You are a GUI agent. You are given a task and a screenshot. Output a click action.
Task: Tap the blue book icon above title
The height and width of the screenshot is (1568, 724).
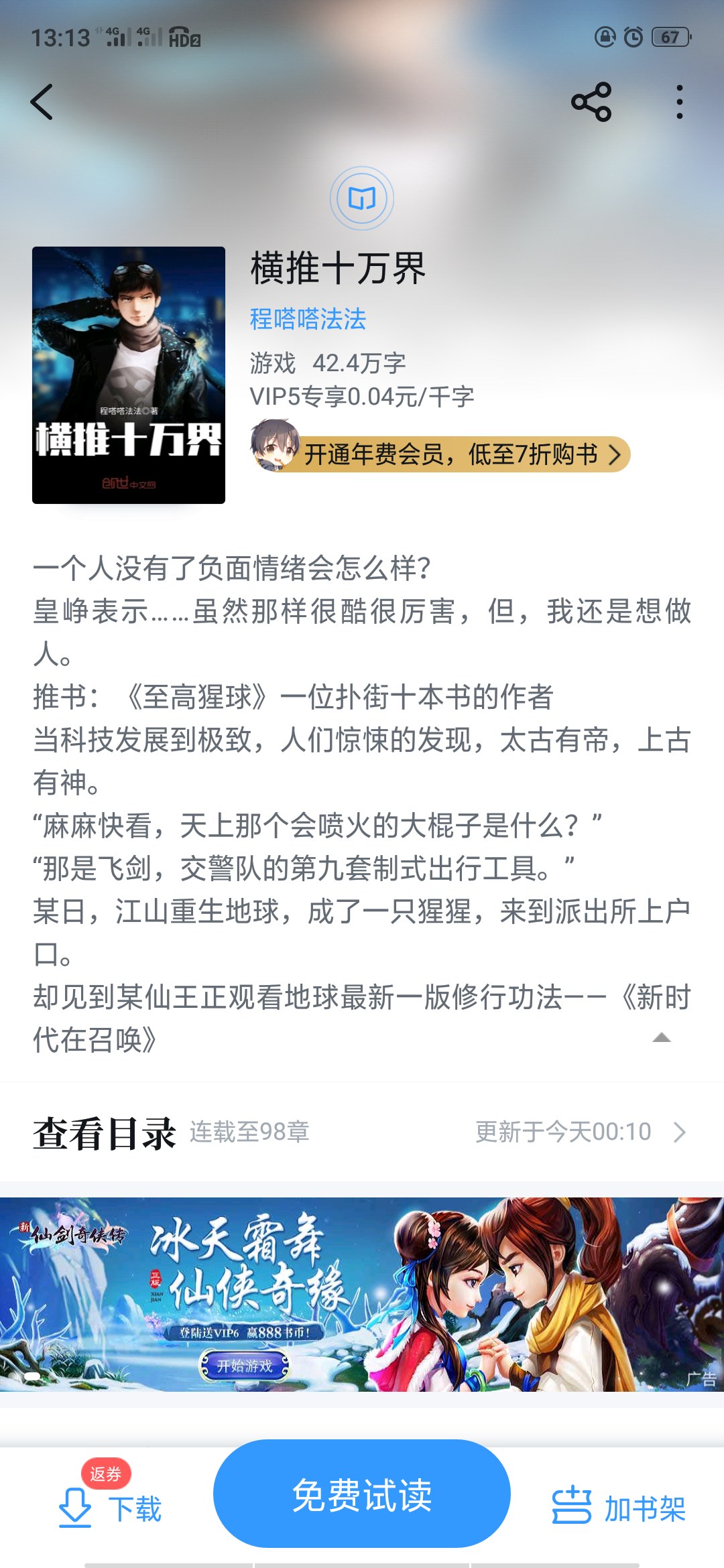(362, 198)
